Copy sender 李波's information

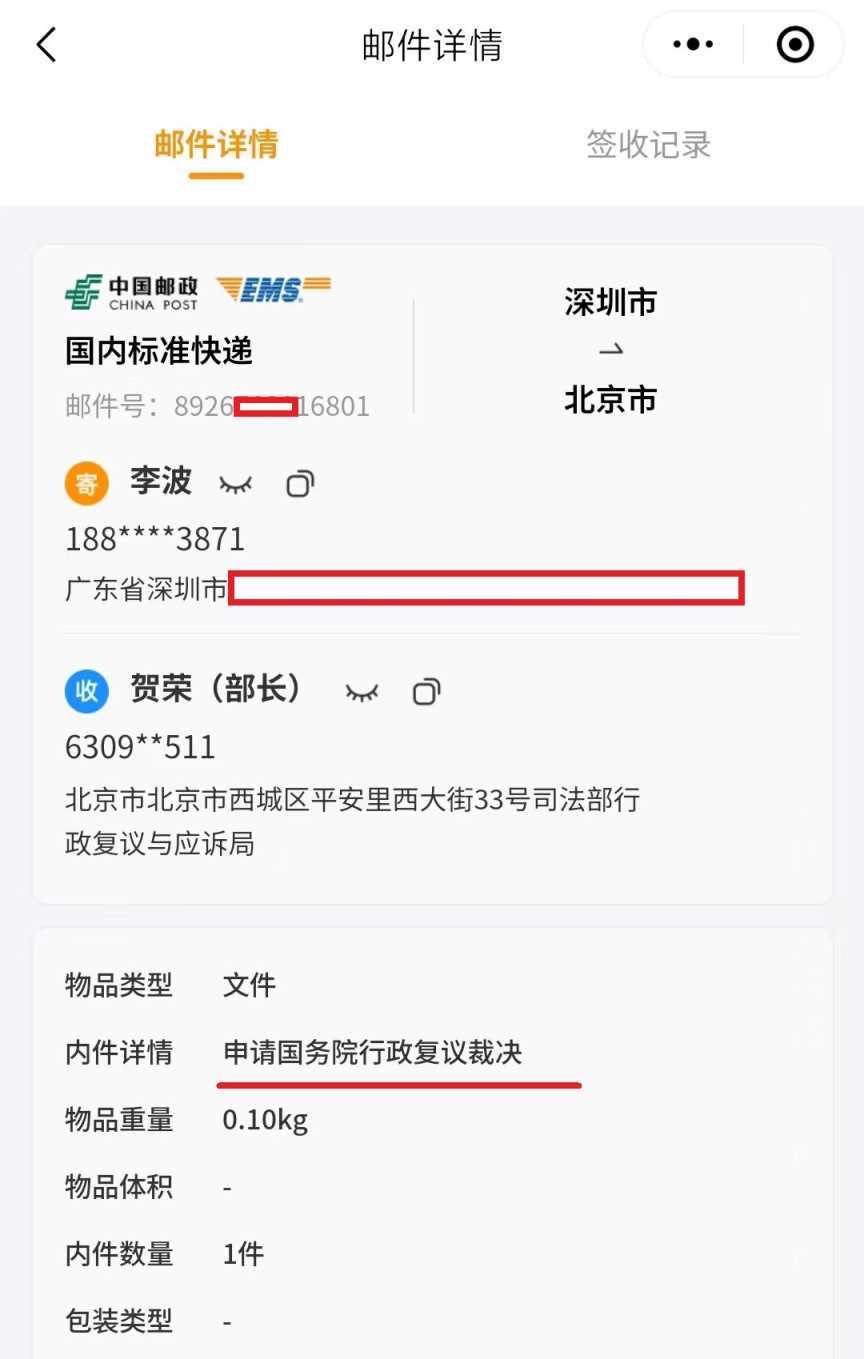[x=300, y=485]
